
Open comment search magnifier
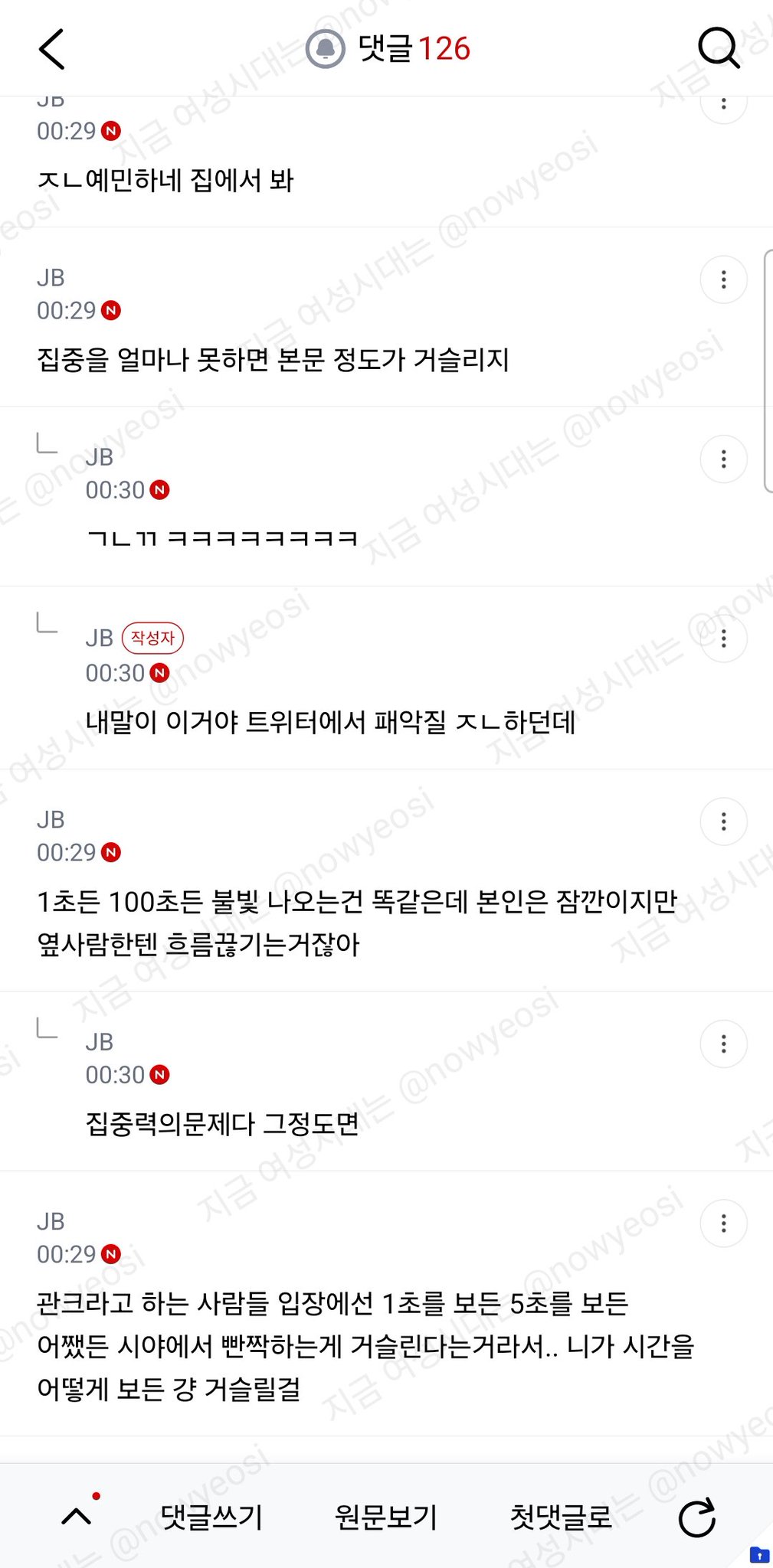719,48
